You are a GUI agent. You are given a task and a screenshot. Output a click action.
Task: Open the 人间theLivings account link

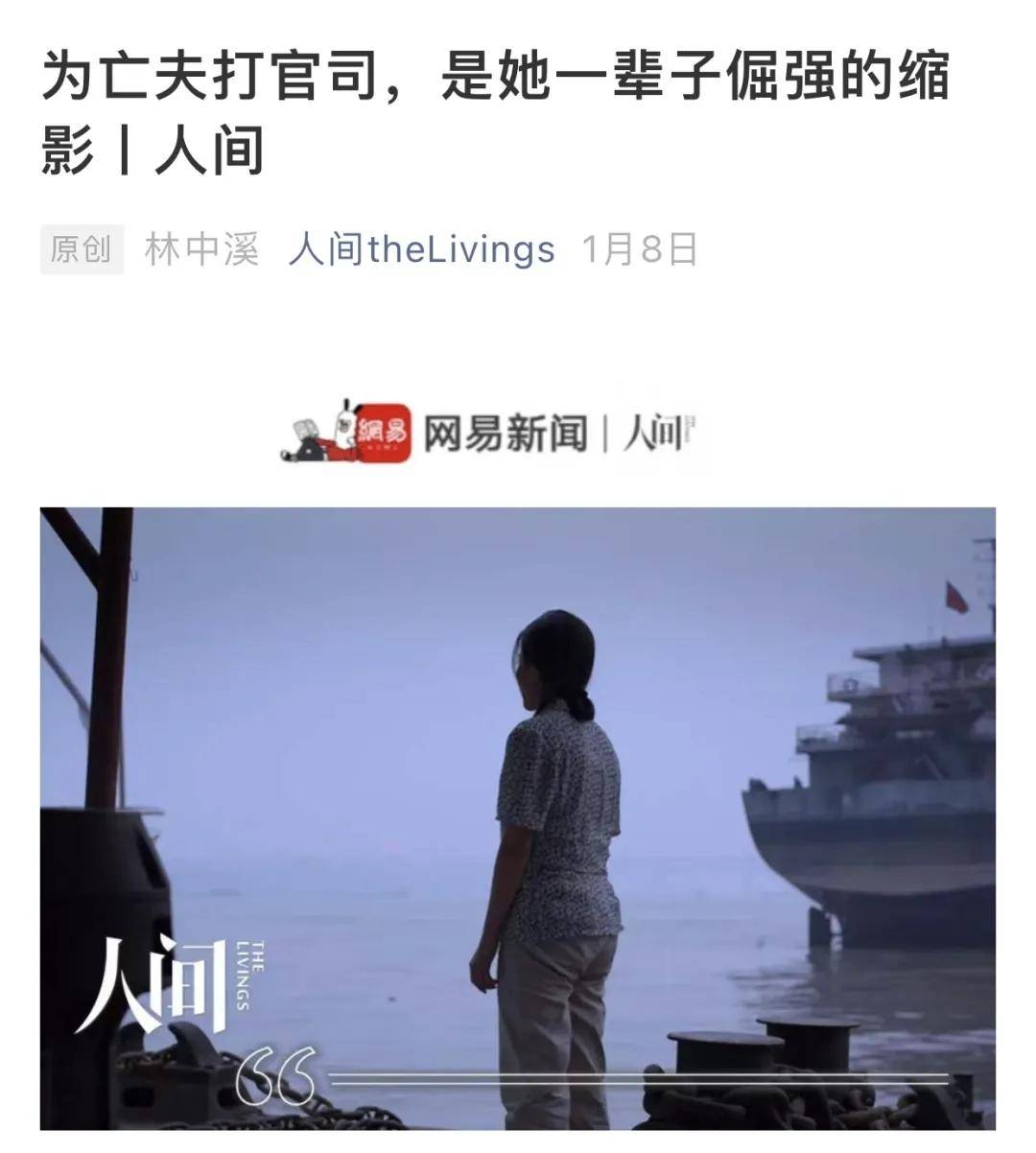(421, 249)
